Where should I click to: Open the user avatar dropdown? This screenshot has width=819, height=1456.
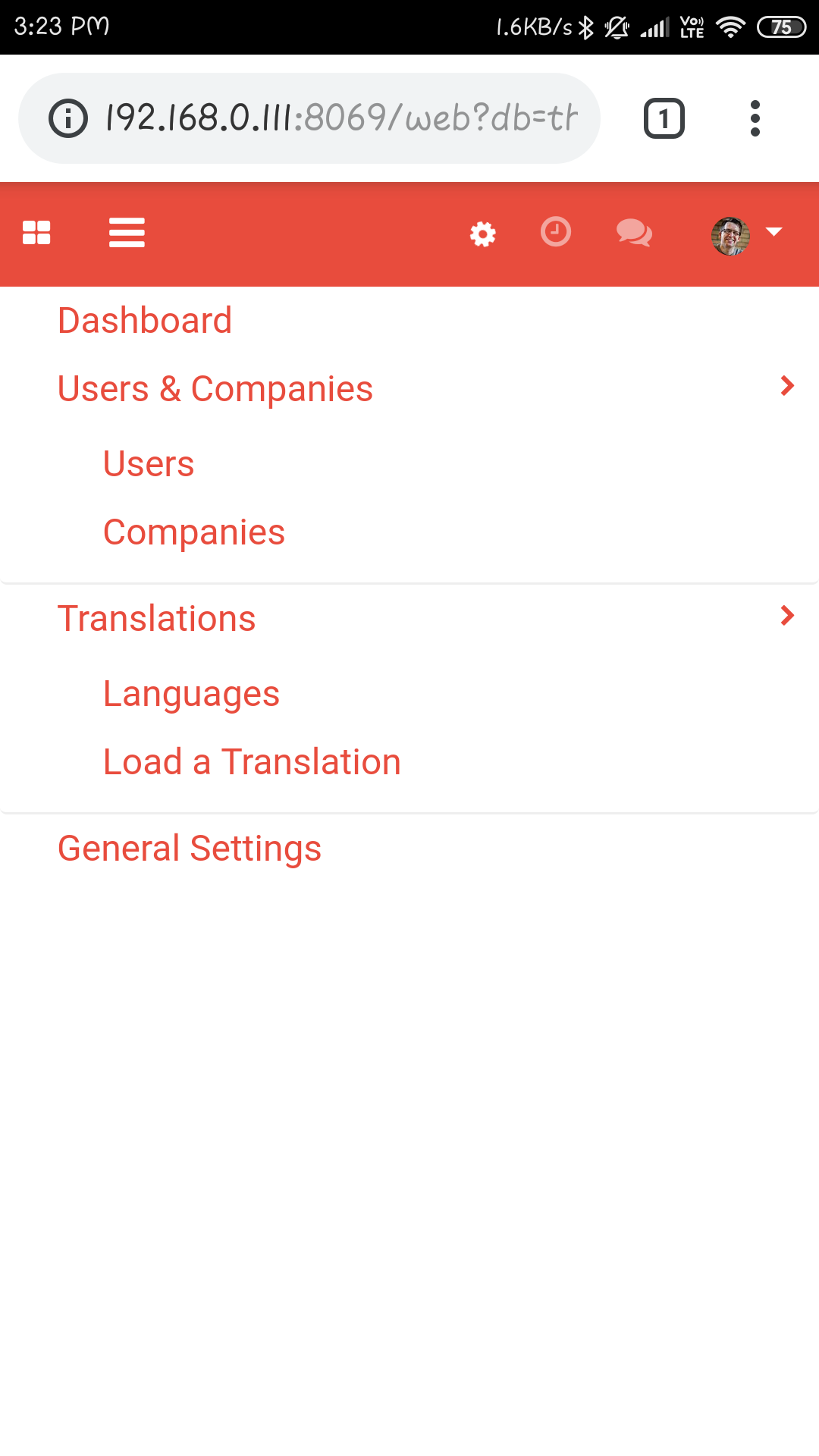click(747, 236)
